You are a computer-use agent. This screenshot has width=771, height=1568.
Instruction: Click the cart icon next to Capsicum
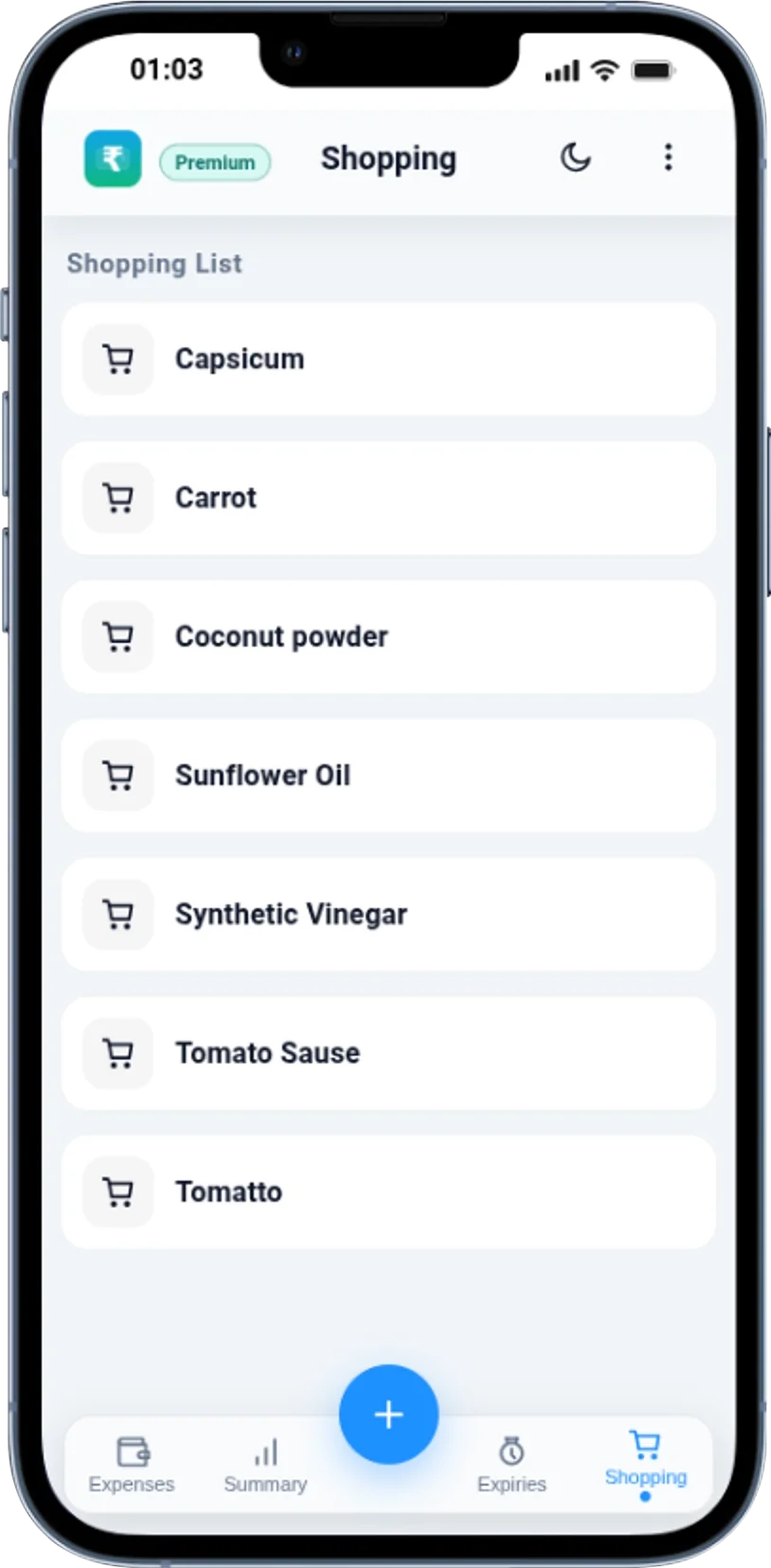[x=117, y=360]
